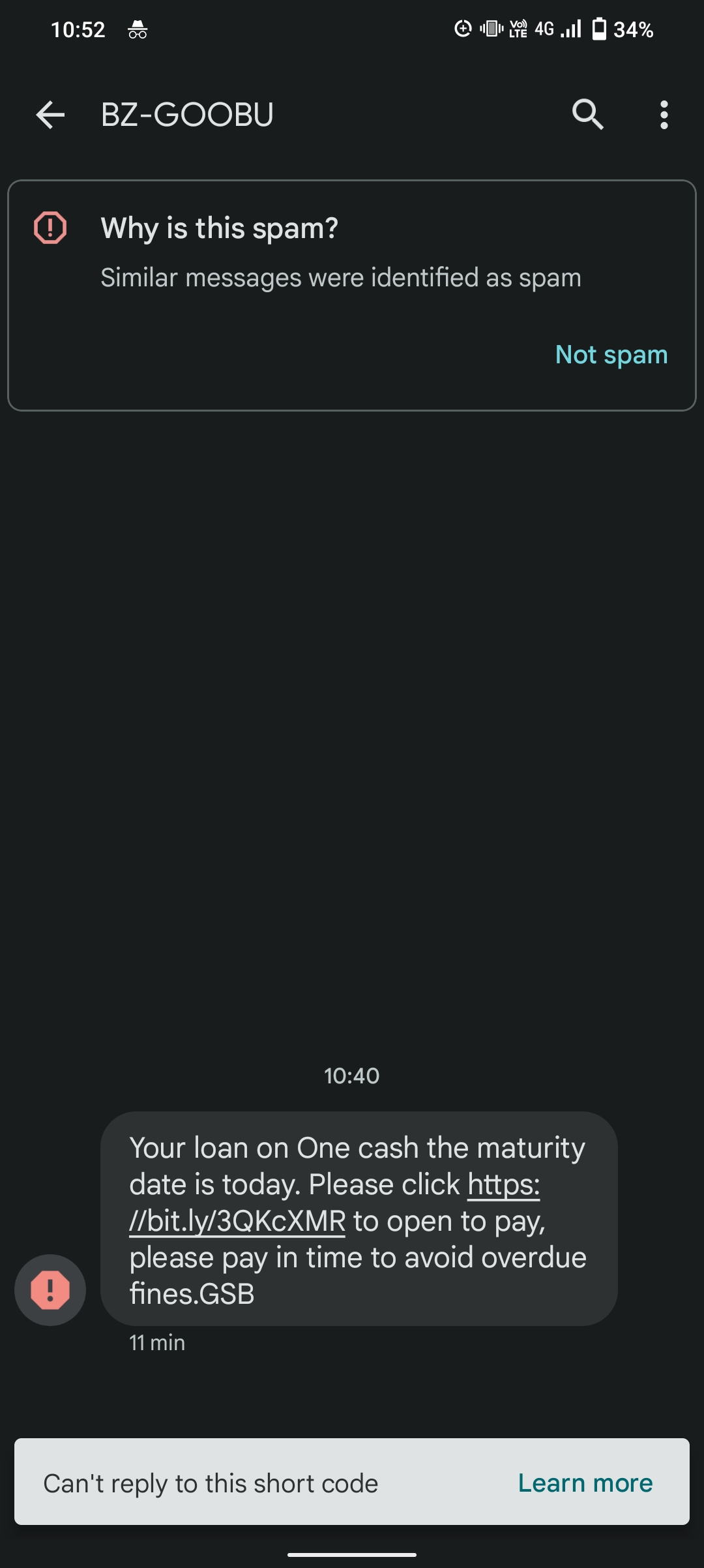704x1568 pixels.
Task: Tap the spam warning avatar beside the message
Action: 50,1289
